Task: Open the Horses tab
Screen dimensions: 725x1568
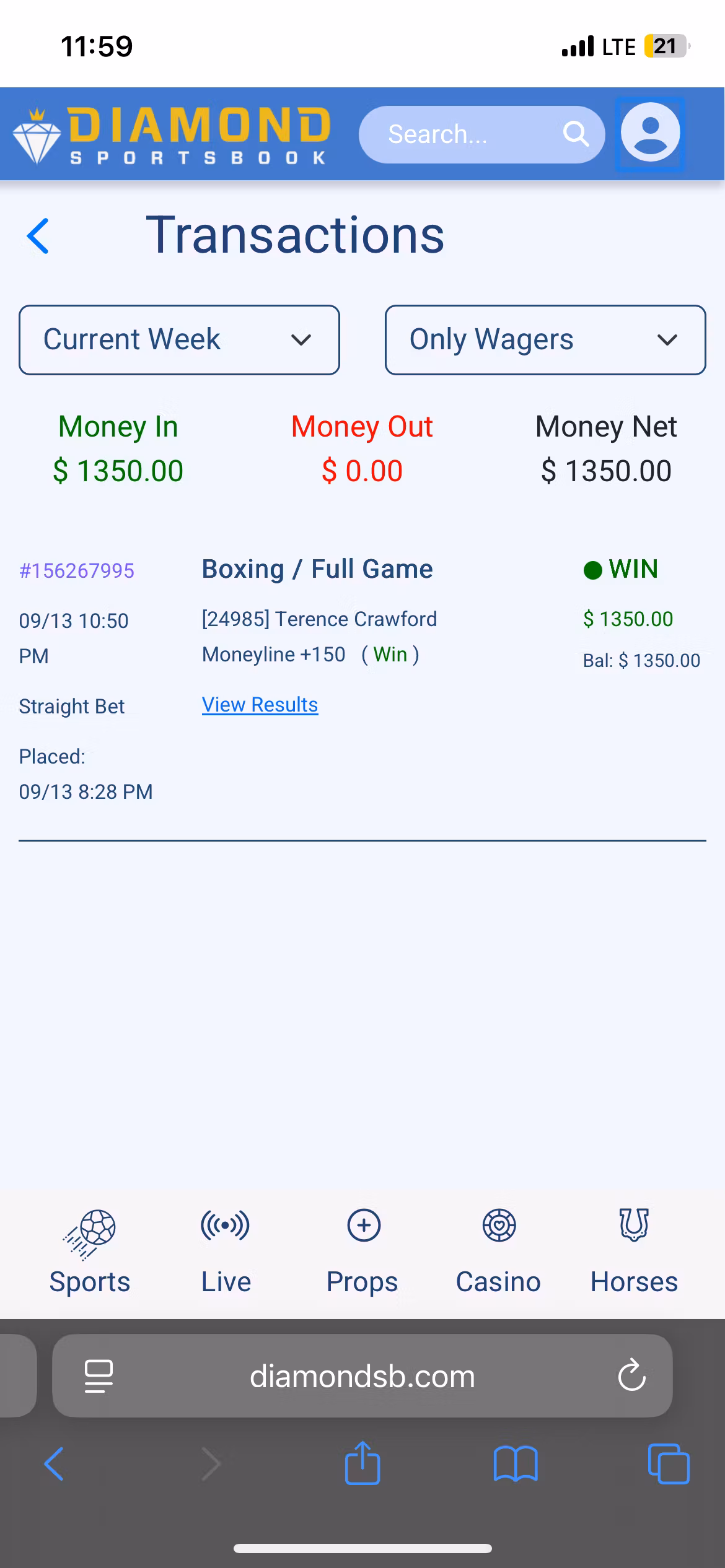Action: [x=634, y=1252]
